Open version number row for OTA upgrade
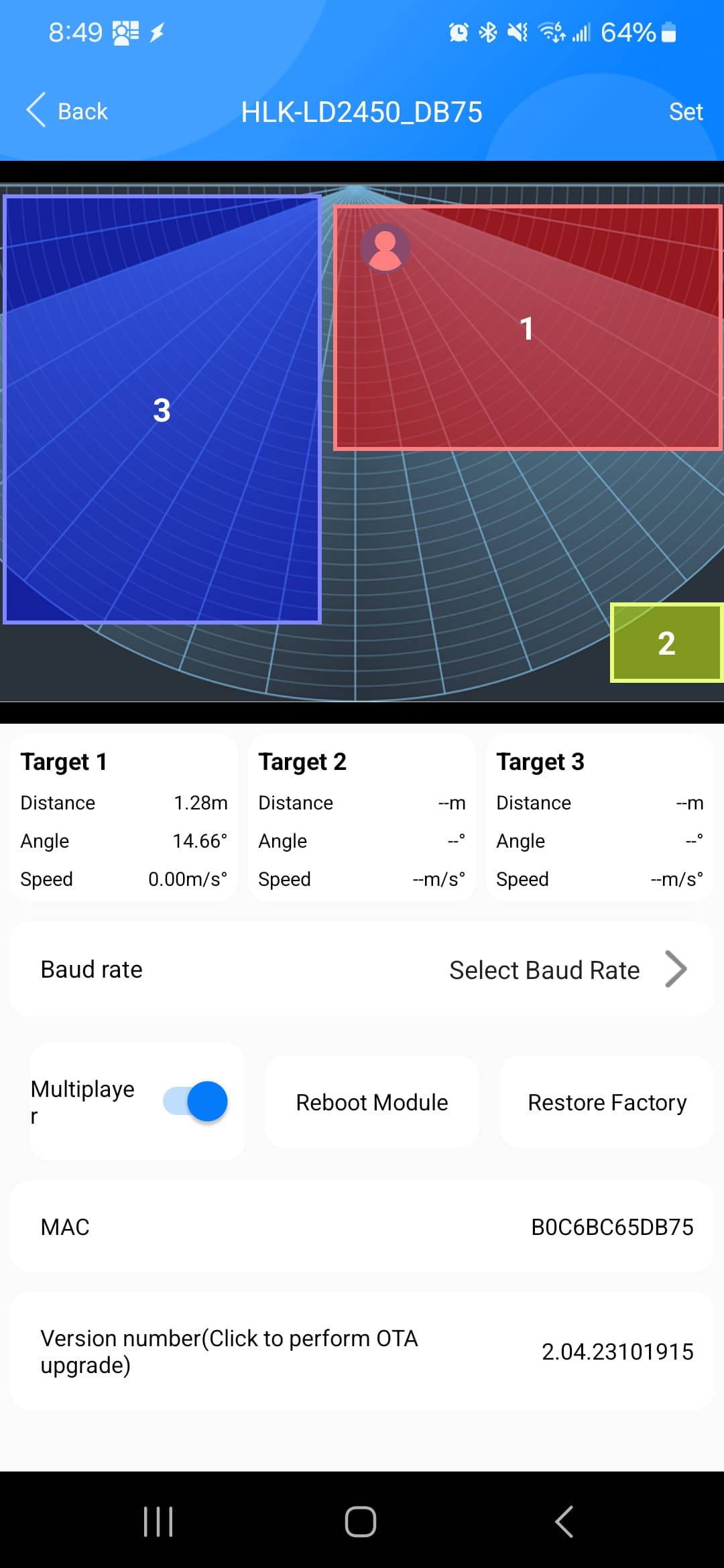The width and height of the screenshot is (724, 1568). (362, 1351)
